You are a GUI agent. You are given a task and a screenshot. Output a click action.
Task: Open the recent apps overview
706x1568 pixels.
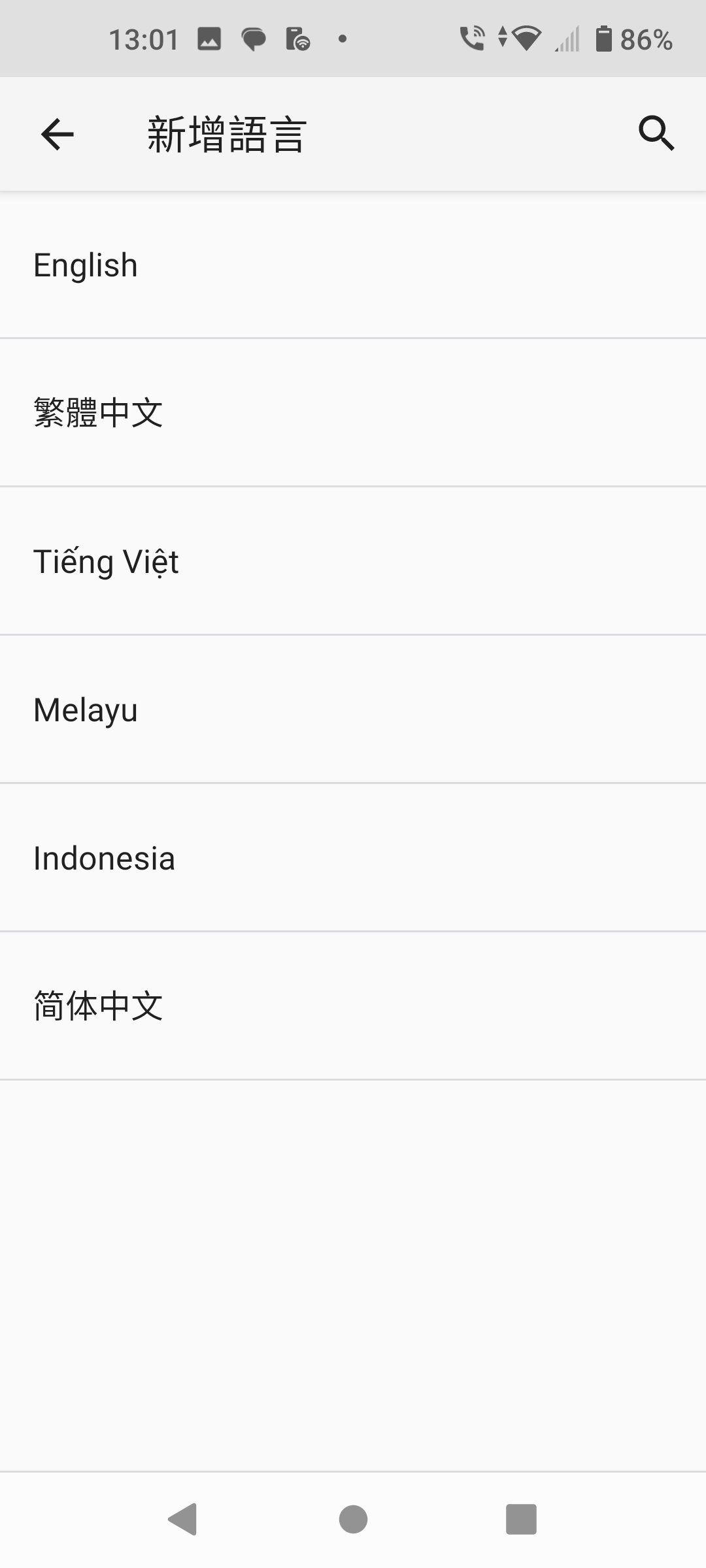point(521,1519)
